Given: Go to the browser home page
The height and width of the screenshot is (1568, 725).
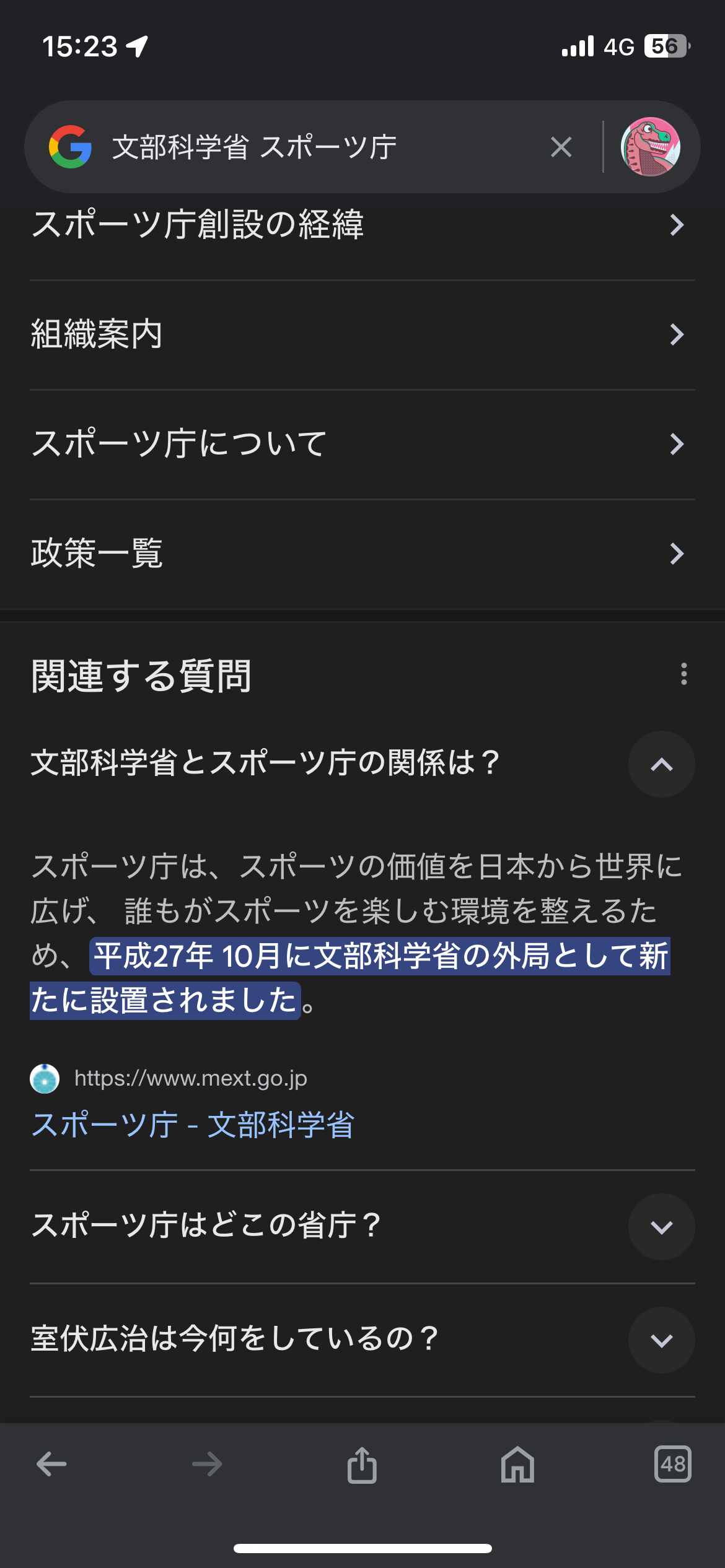Looking at the screenshot, I should (517, 1465).
